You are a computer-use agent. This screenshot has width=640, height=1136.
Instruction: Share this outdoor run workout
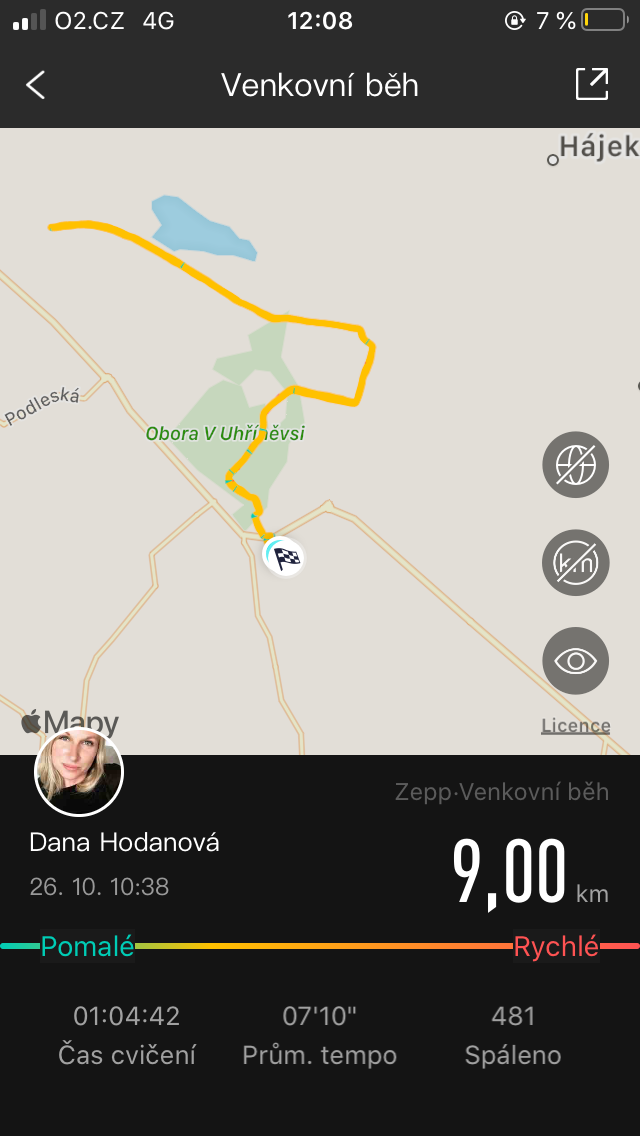click(592, 84)
